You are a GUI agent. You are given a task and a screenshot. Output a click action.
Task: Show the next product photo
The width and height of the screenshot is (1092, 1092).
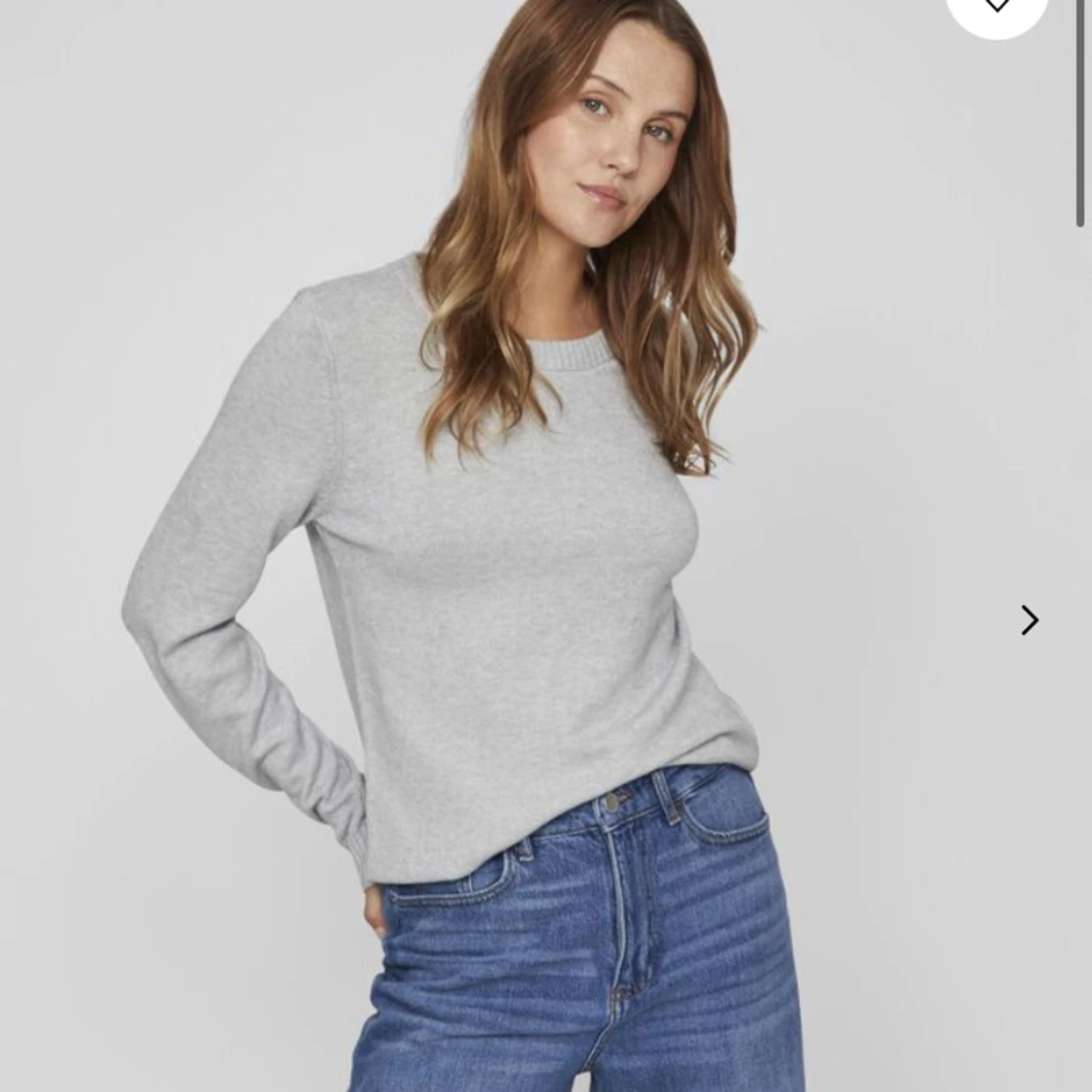click(x=1029, y=619)
